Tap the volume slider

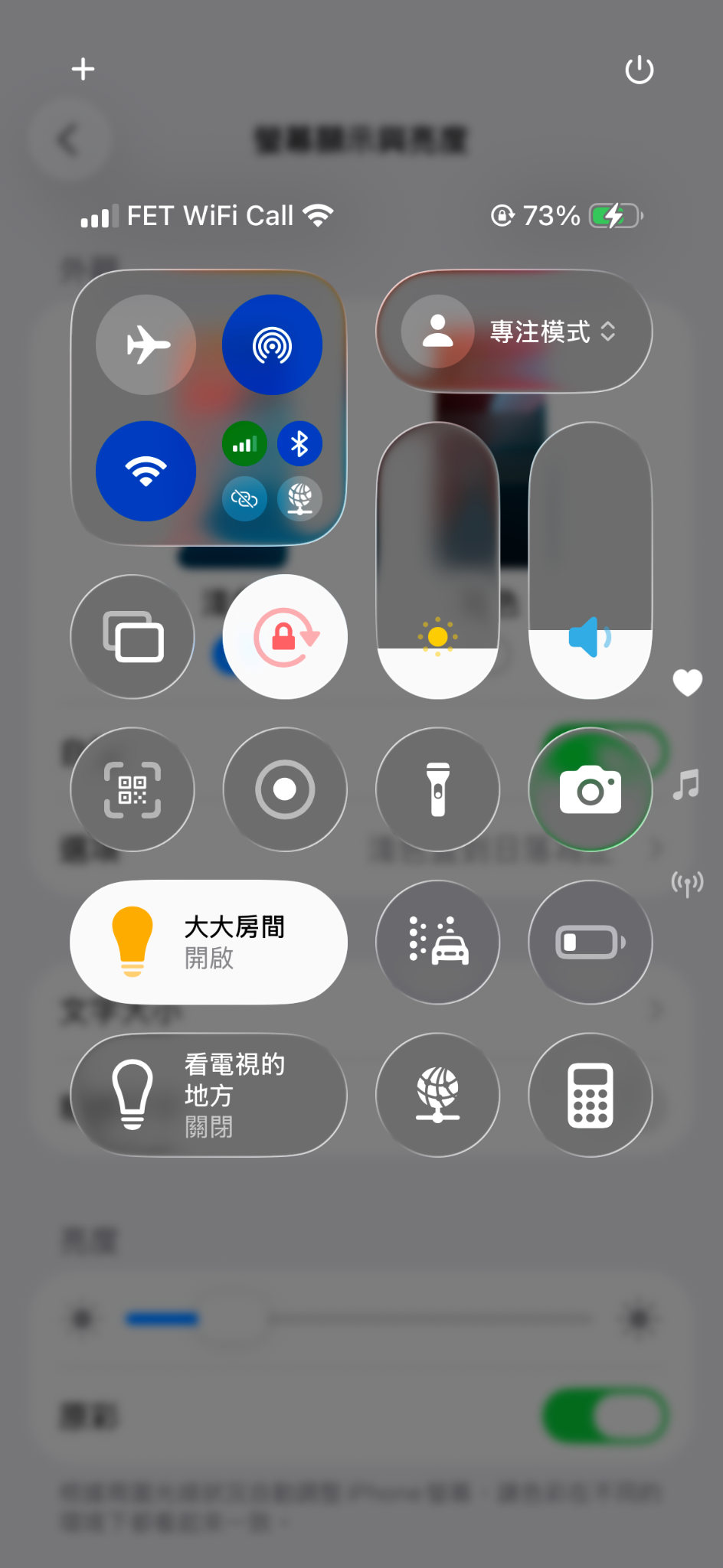point(591,560)
